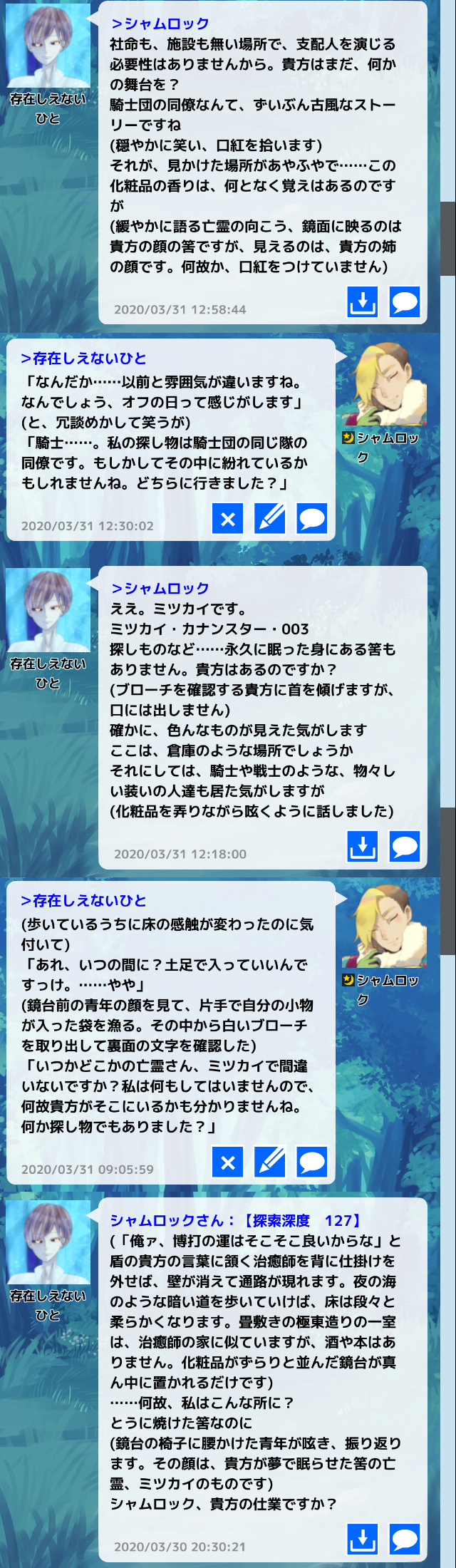
Task: Tap download icon on 12:18:00 message
Action: [363, 847]
